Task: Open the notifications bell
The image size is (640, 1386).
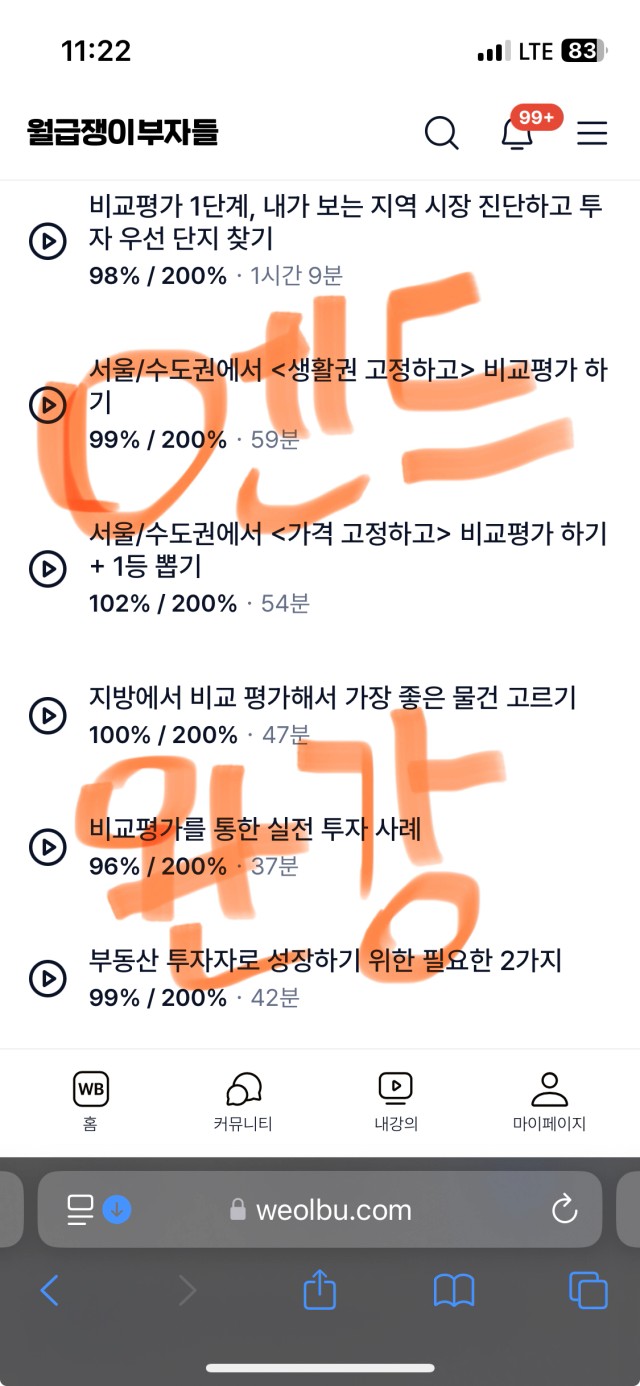Action: (x=517, y=132)
